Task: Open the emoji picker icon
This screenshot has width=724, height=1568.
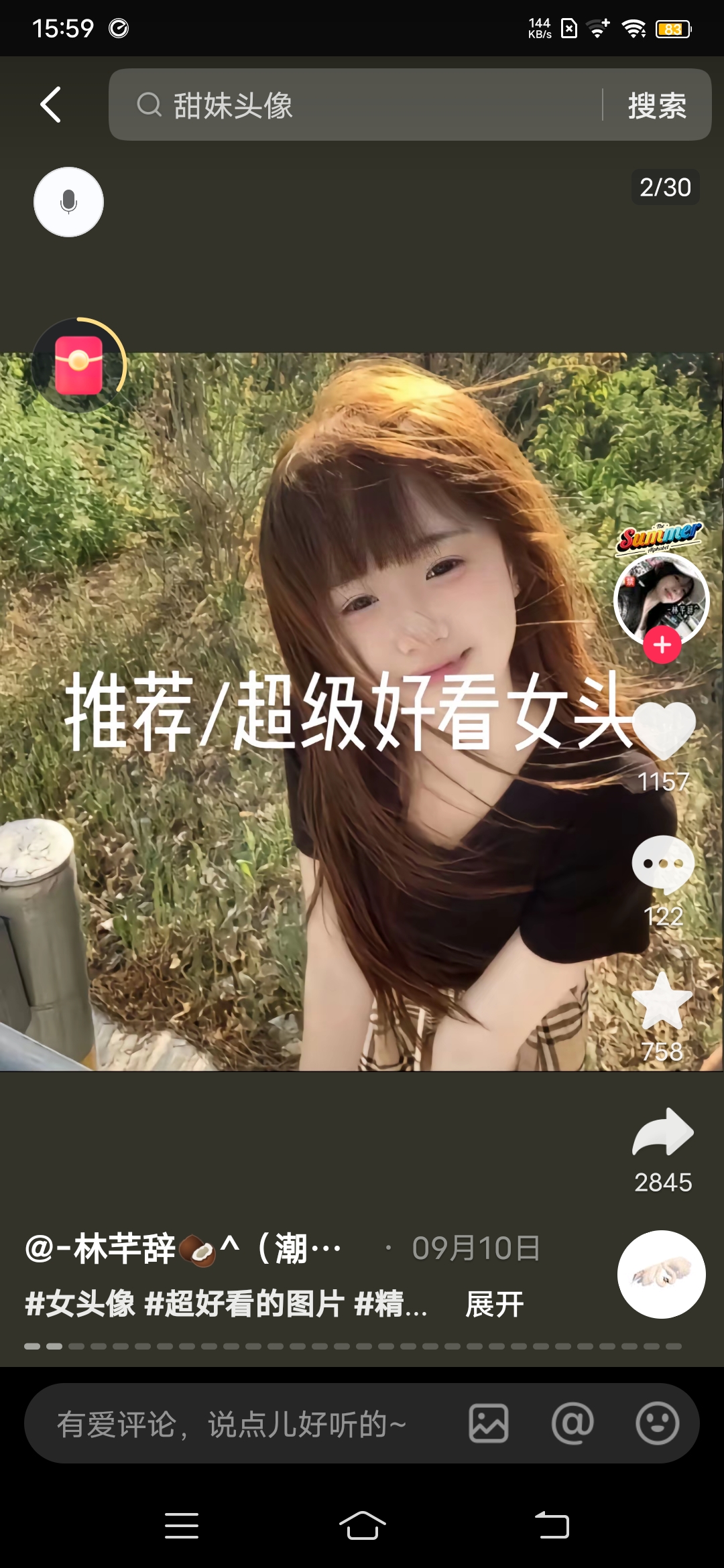Action: 658,1423
